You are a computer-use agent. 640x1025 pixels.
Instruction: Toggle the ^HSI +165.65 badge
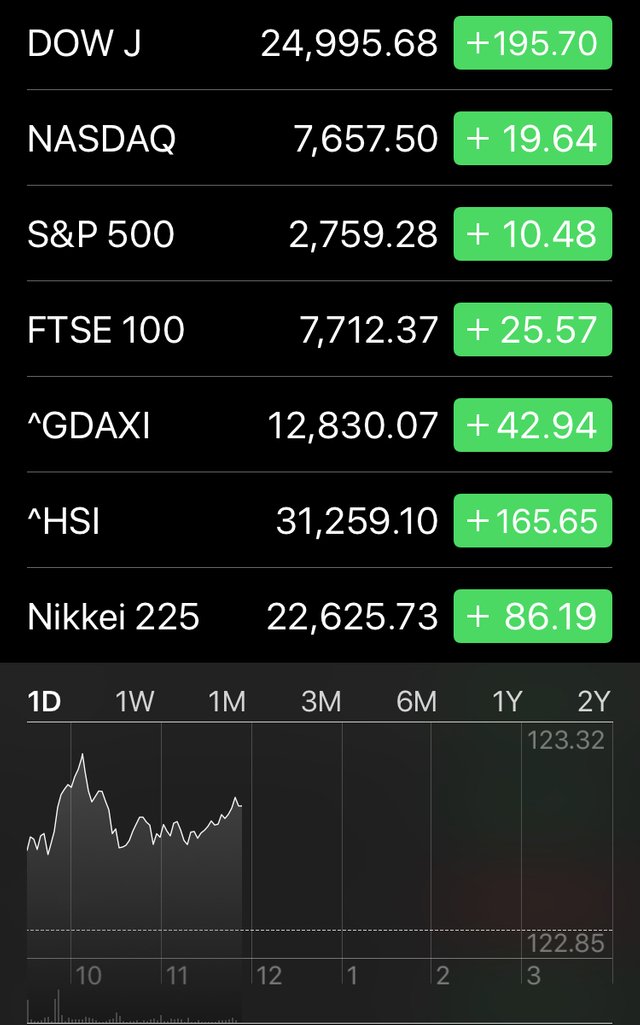pyautogui.click(x=532, y=520)
